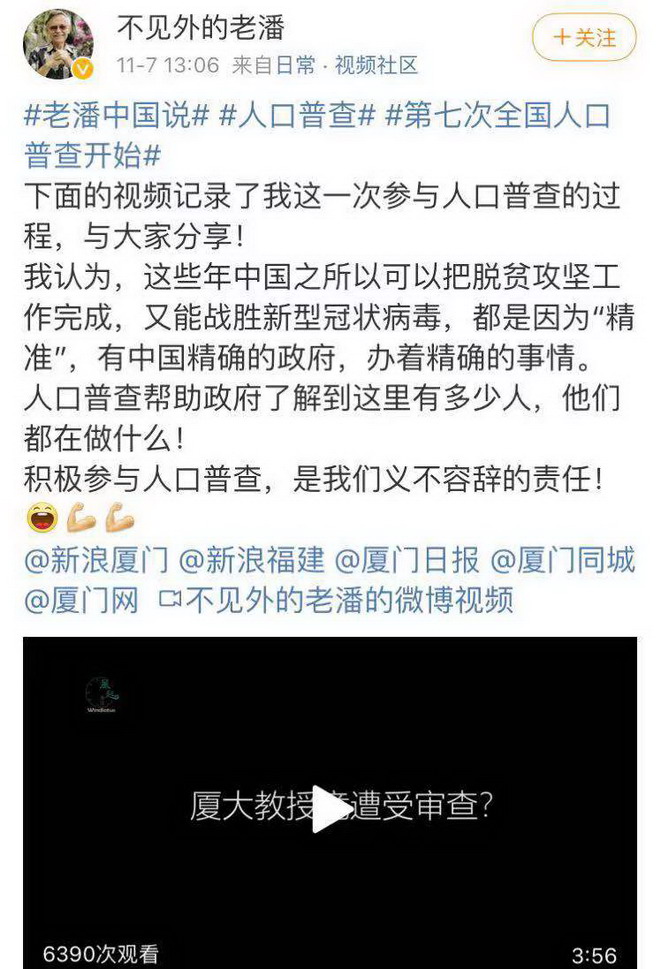This screenshot has height=969, width=660.
Task: Open the @厦门日报 profile
Action: [406, 560]
